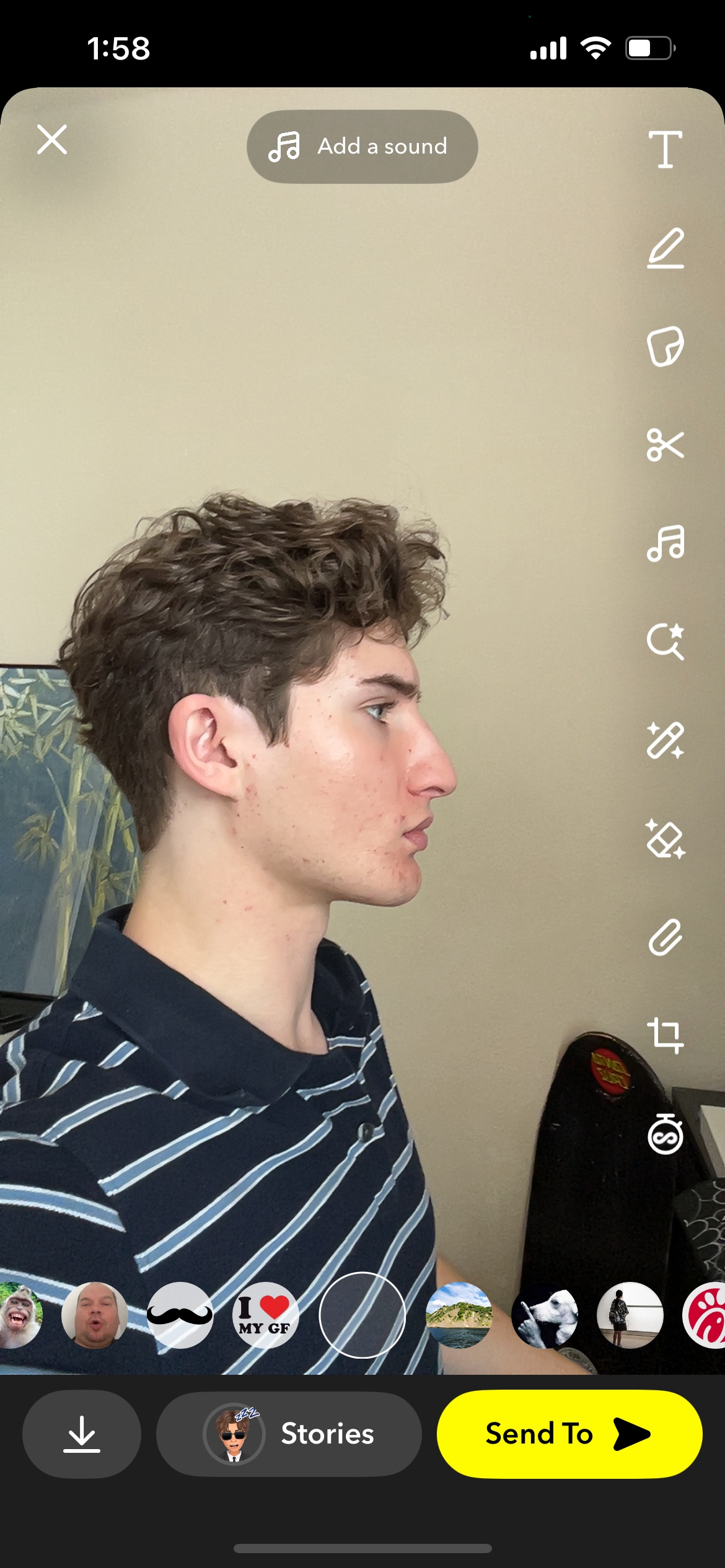Open the crop tool

coord(665,1035)
